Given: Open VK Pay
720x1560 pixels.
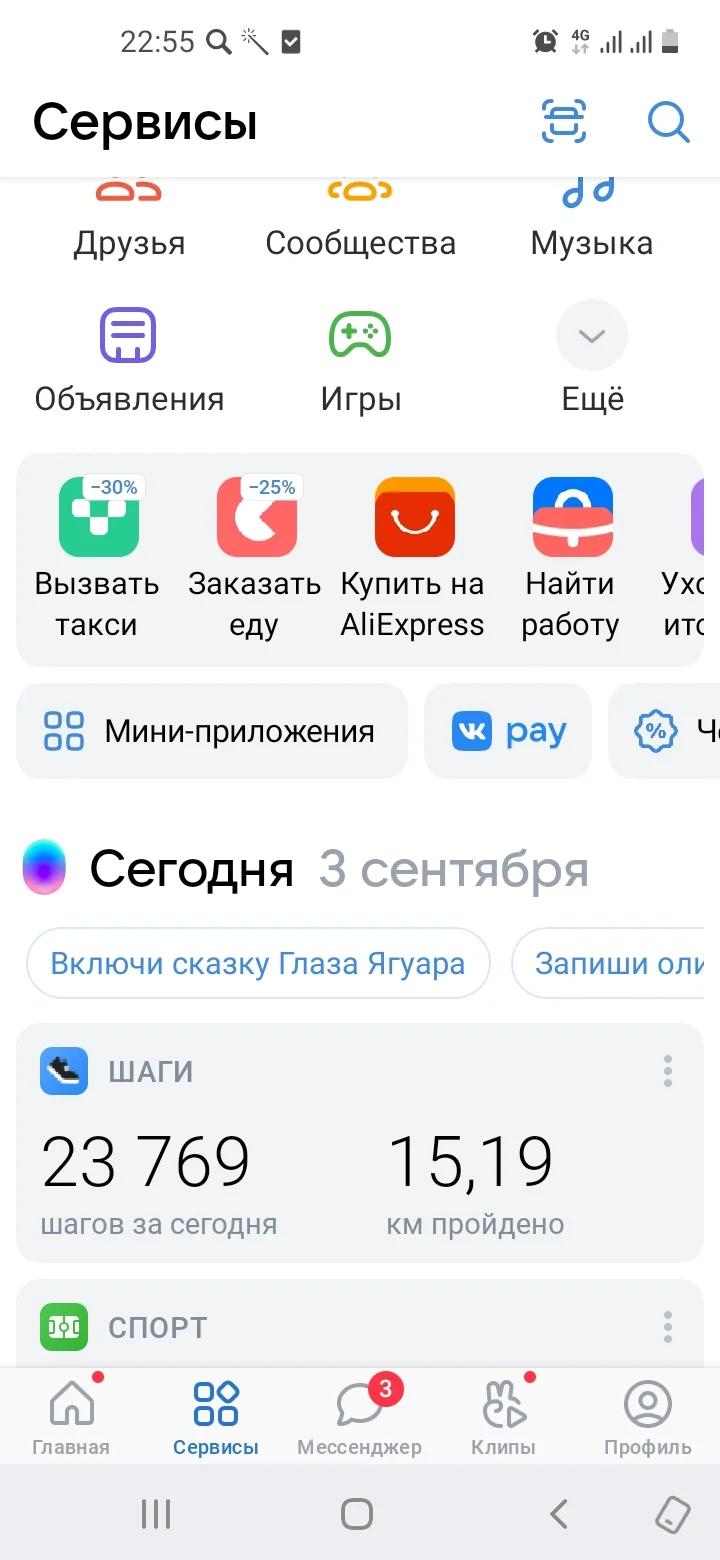Looking at the screenshot, I should (507, 731).
